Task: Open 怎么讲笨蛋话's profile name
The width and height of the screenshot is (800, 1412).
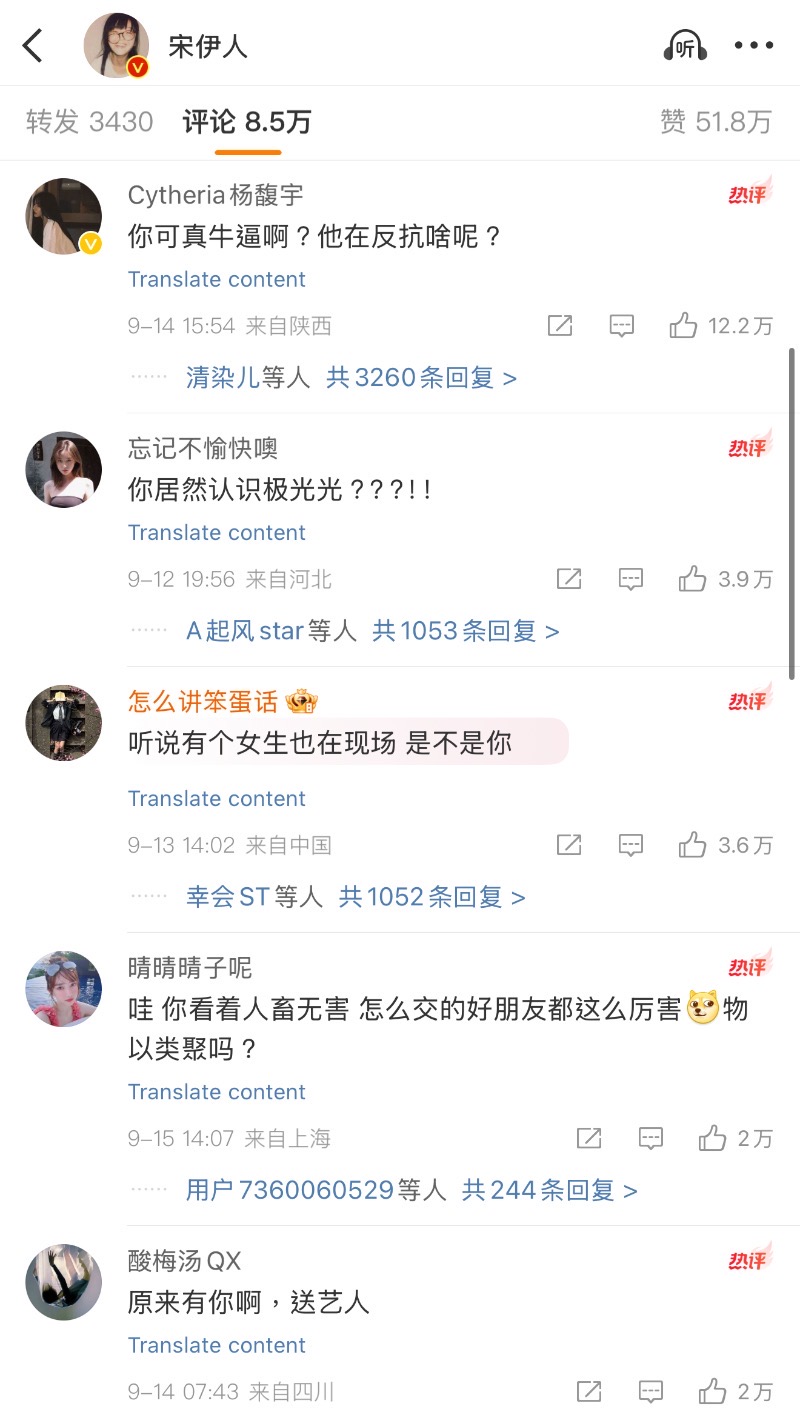Action: (x=203, y=702)
